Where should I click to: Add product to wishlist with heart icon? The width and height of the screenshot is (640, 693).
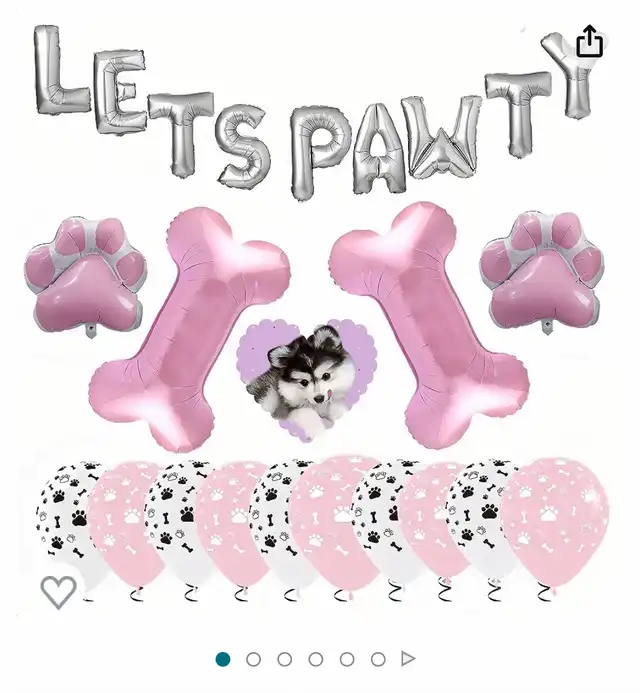(x=58, y=592)
